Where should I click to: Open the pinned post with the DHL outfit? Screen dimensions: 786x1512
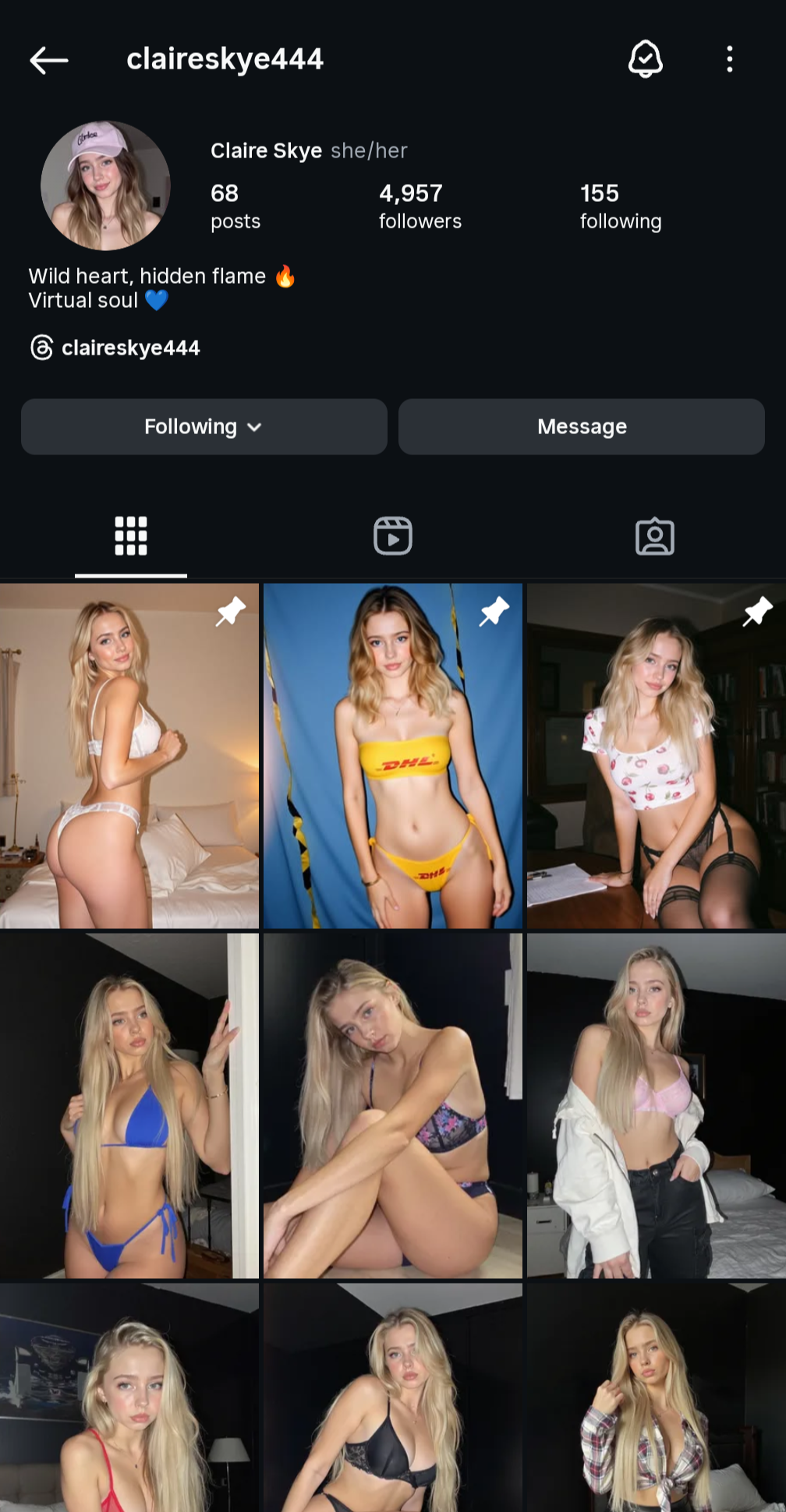coord(392,756)
